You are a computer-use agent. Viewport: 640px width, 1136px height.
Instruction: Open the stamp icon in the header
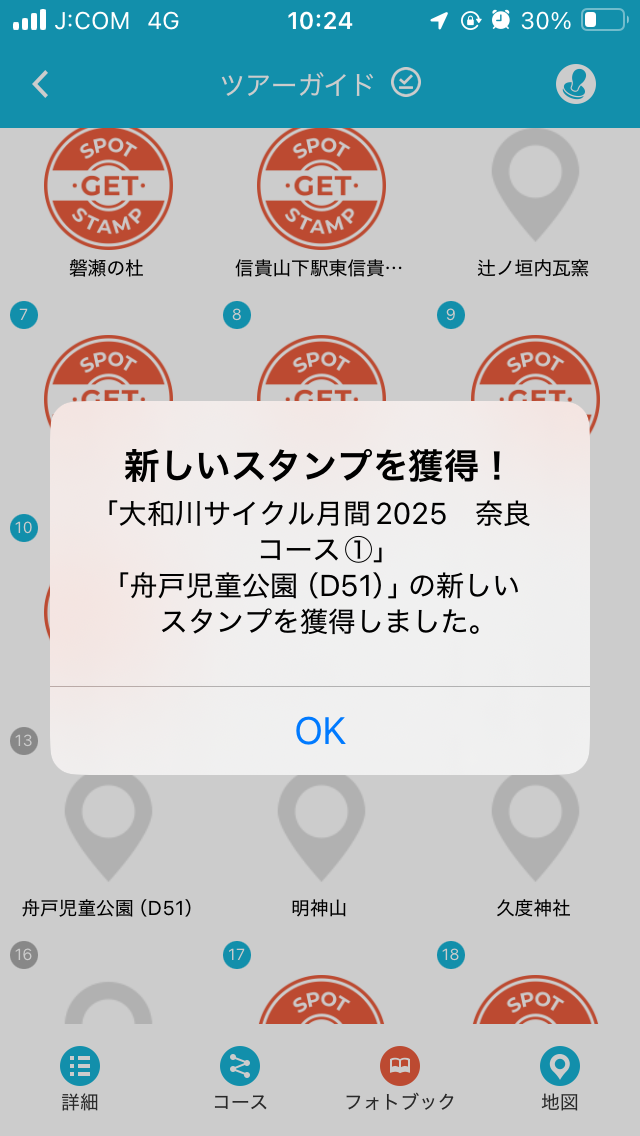pos(576,84)
